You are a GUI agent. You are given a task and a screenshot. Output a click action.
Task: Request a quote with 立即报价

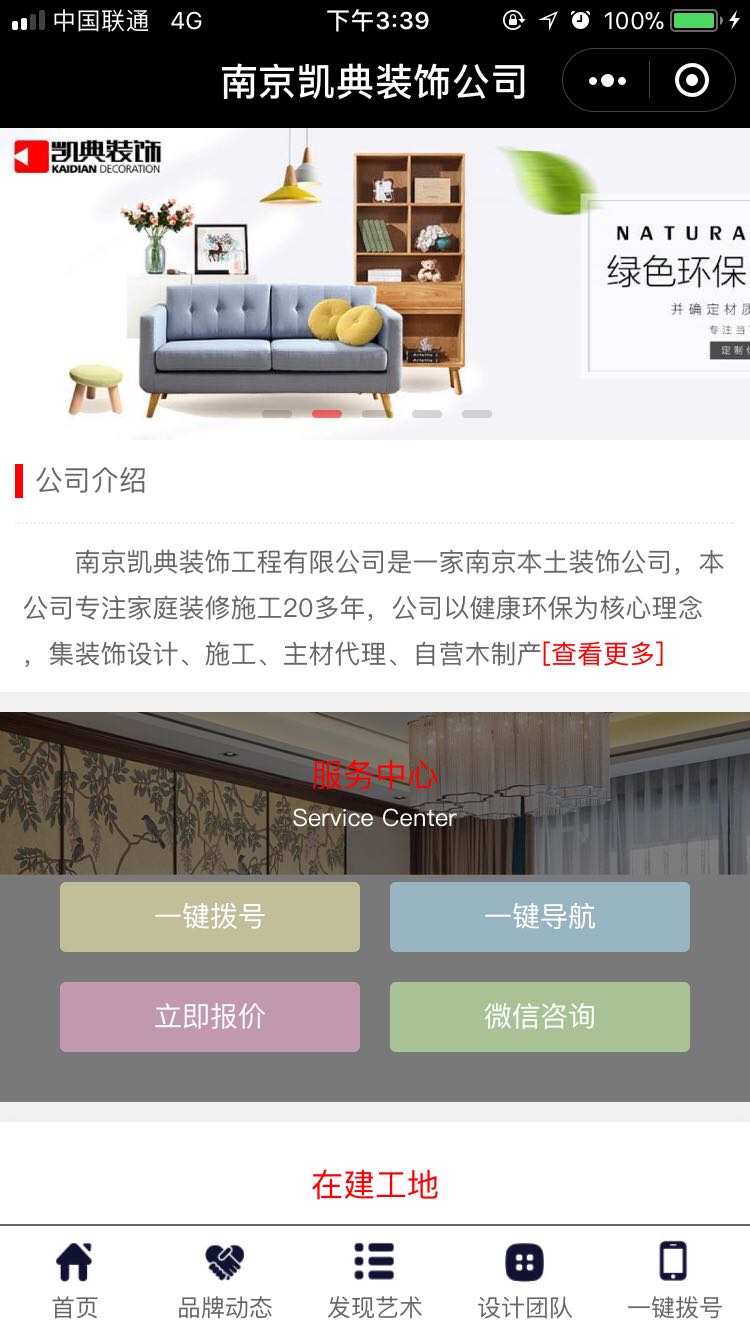tap(210, 1016)
